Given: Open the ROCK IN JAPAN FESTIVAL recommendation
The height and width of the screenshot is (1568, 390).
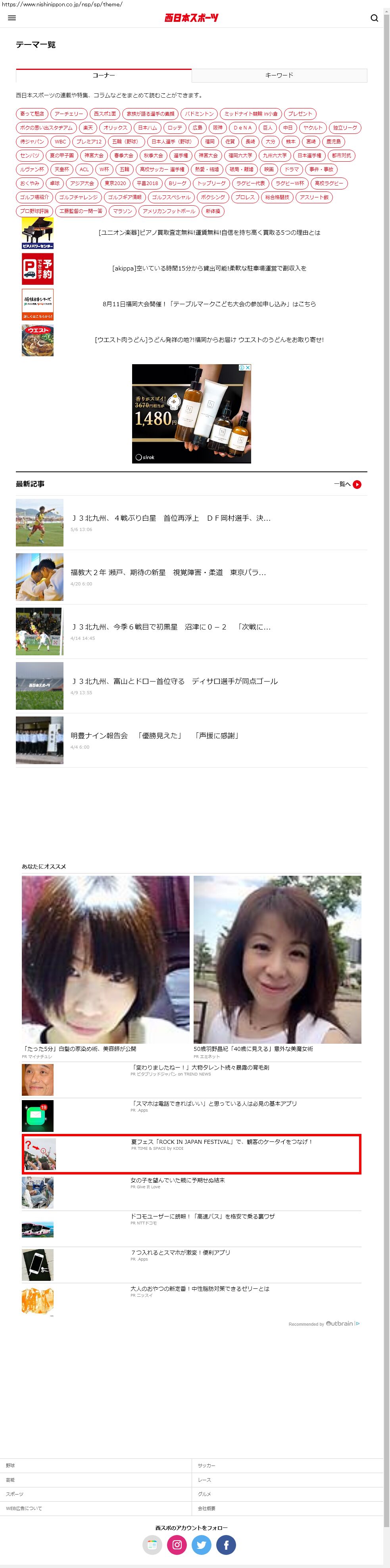Looking at the screenshot, I should (221, 1142).
